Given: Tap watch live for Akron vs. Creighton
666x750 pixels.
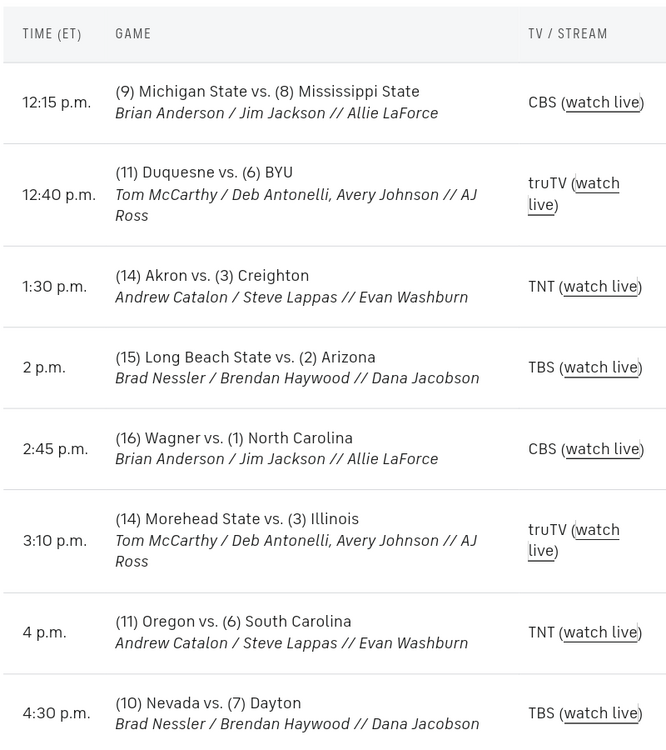Looking at the screenshot, I should click(600, 287).
